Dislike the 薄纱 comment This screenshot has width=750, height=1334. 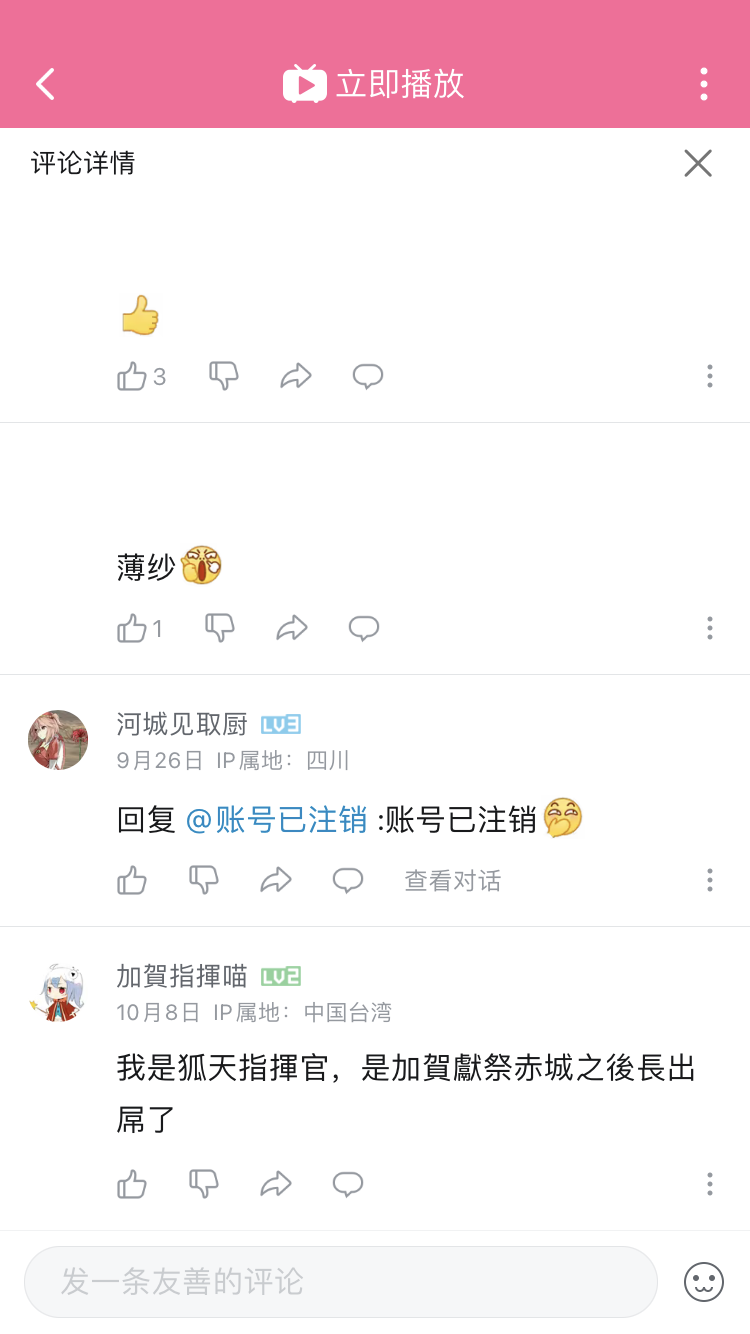point(220,628)
